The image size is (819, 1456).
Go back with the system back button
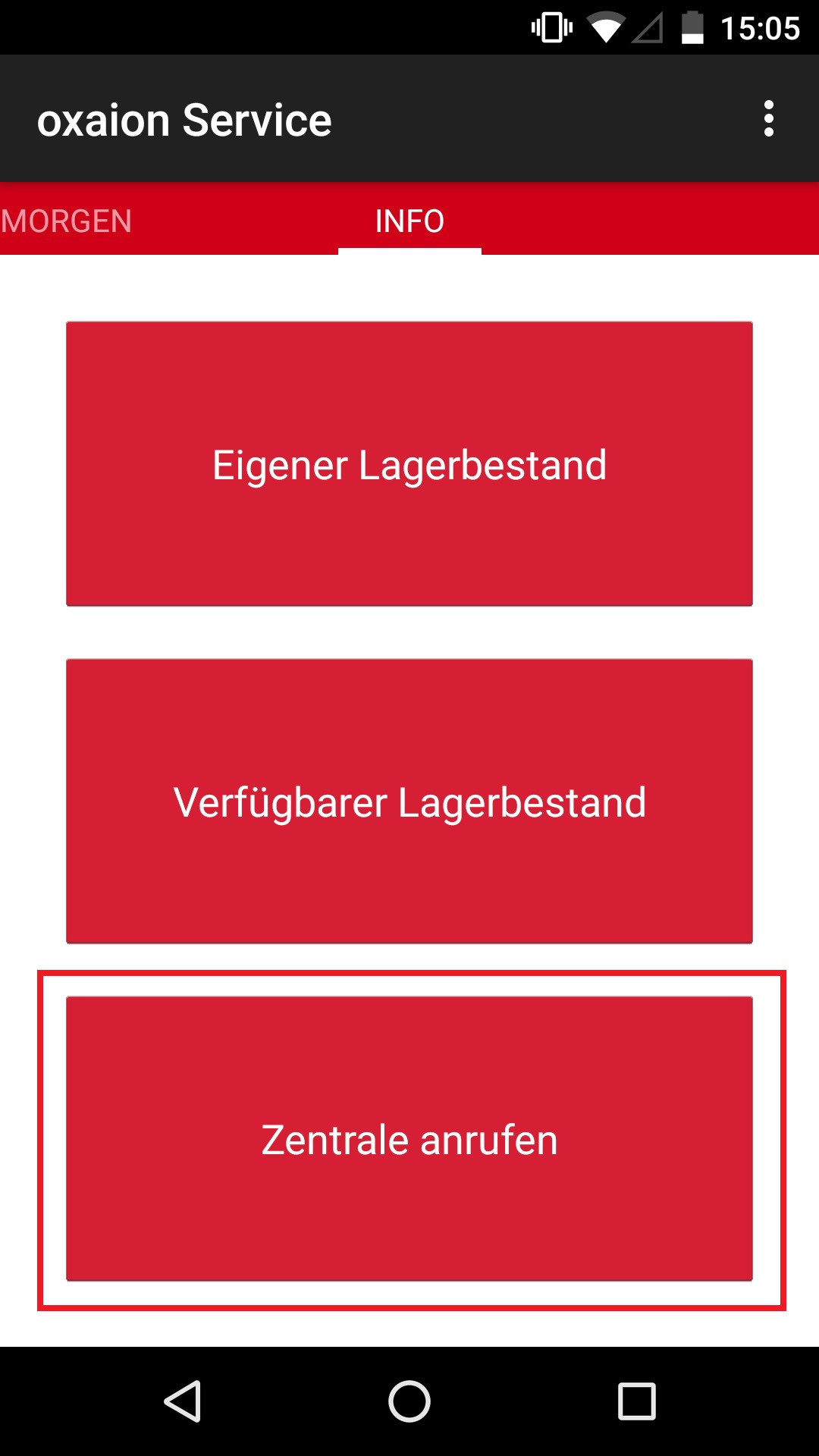click(x=182, y=1401)
